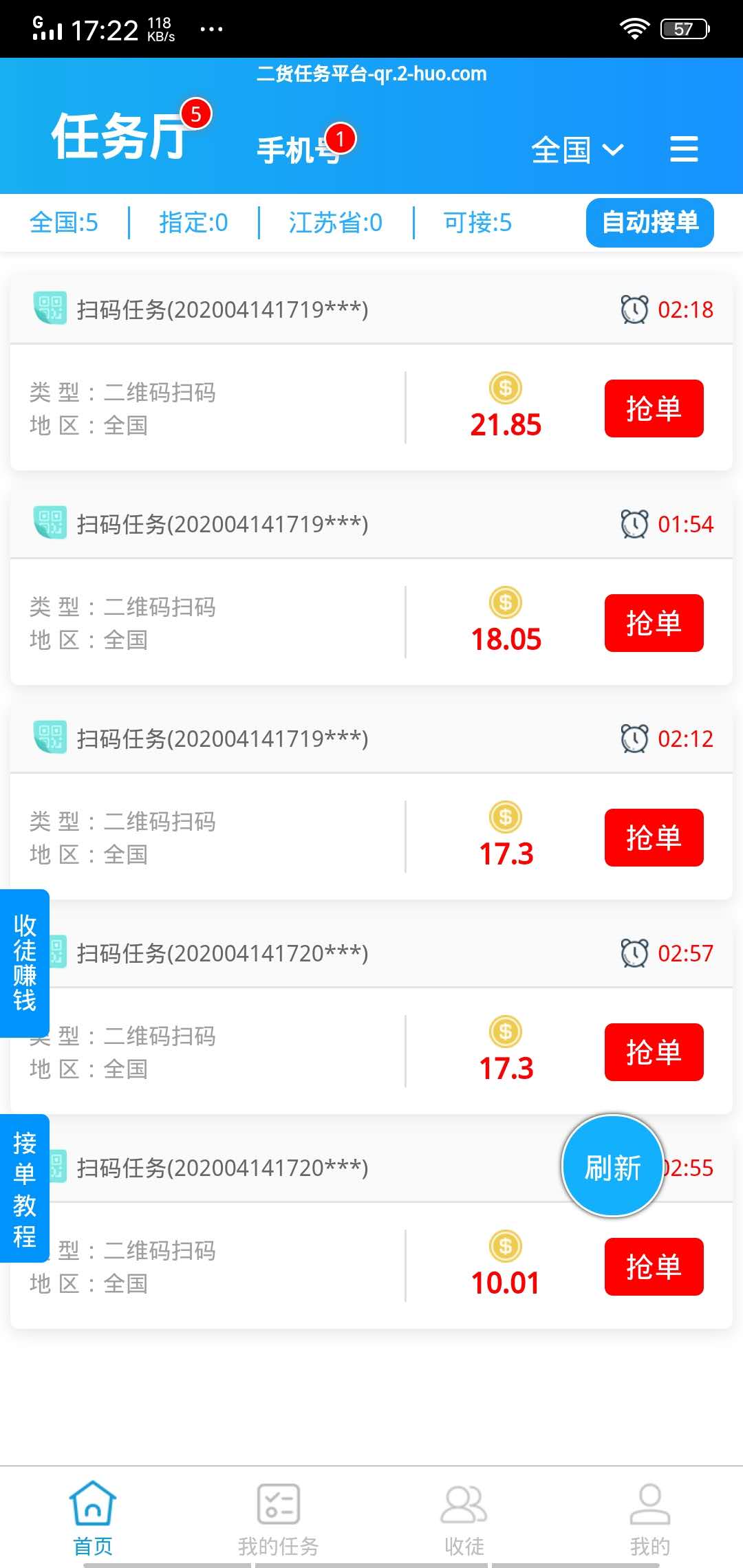Filter tasks by 江苏省:0
Viewport: 743px width, 1568px height.
pyautogui.click(x=335, y=223)
